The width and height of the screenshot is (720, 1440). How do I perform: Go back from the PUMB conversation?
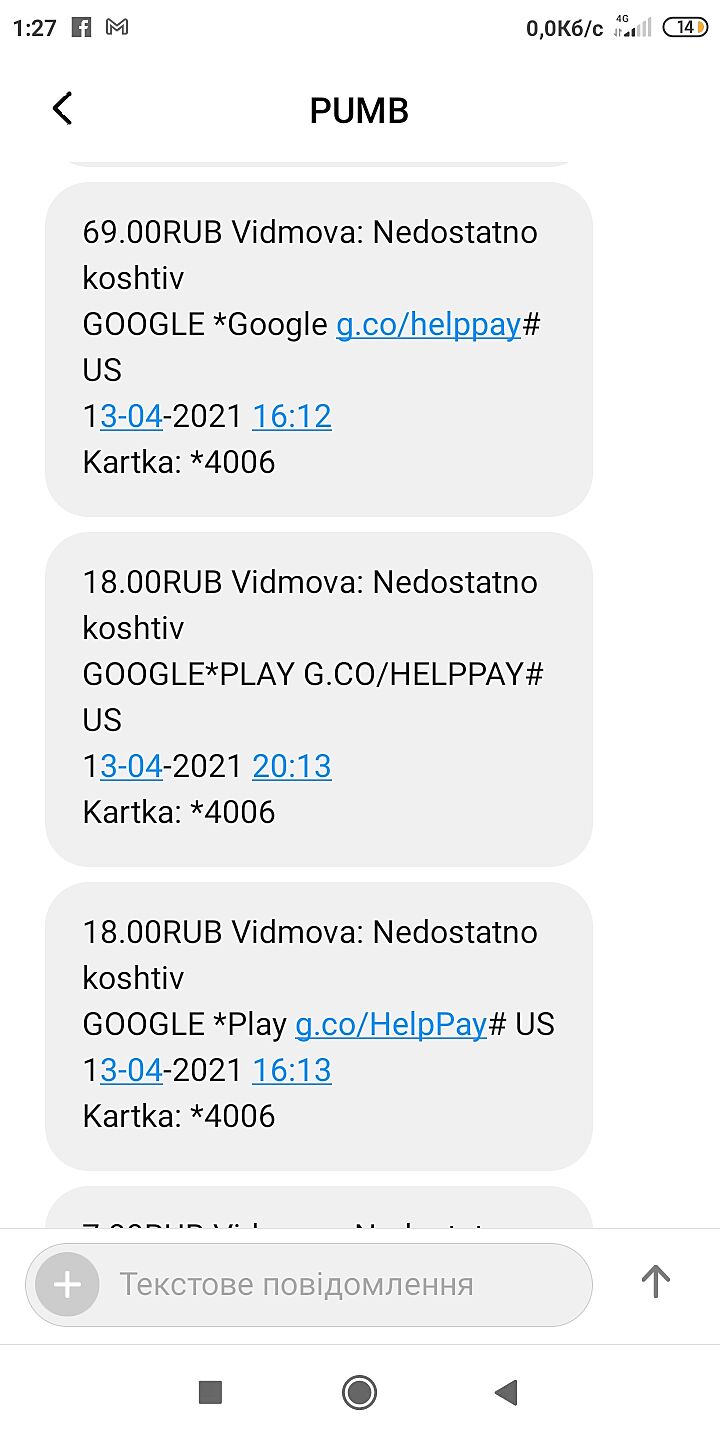[62, 108]
